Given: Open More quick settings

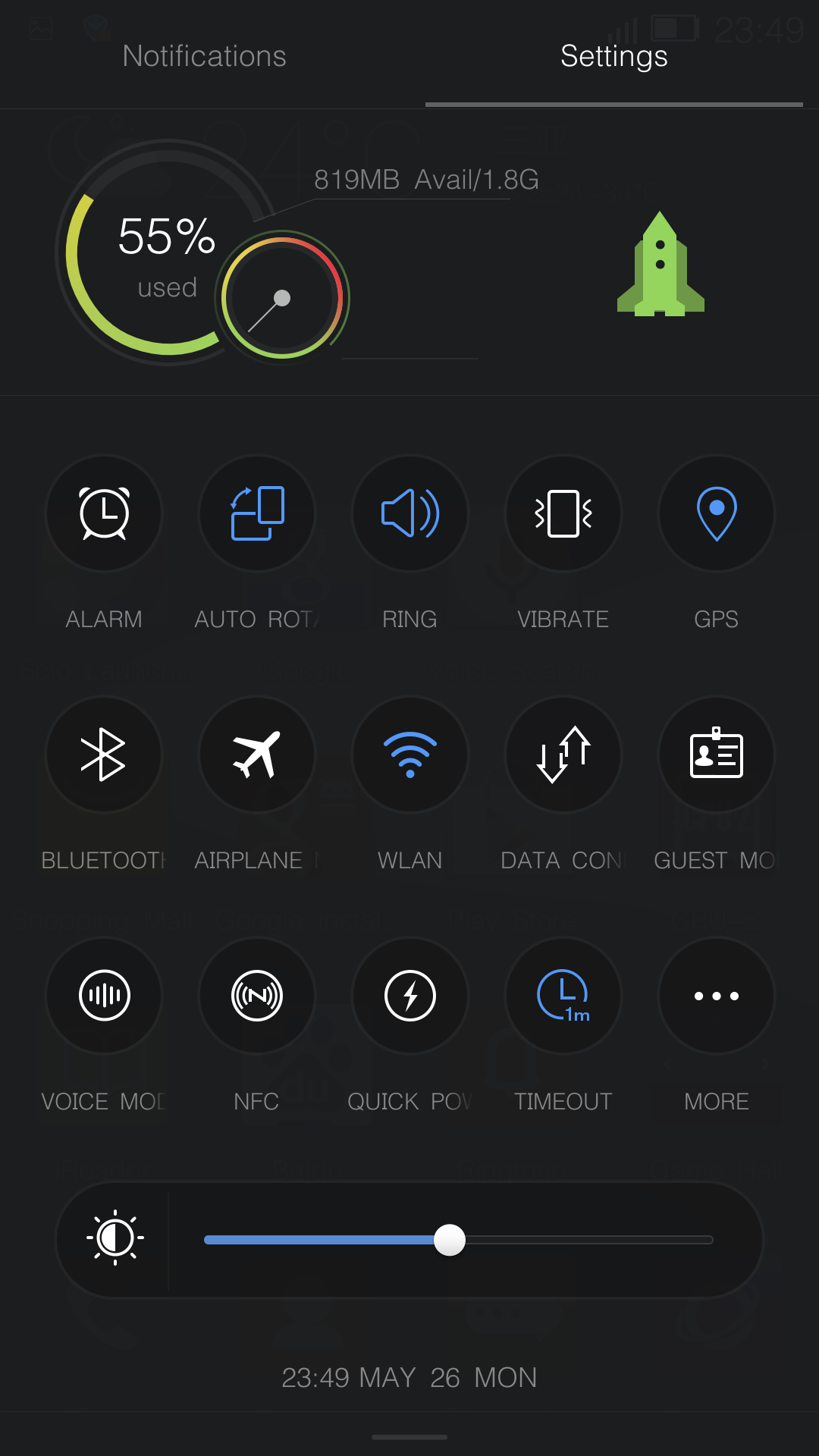Looking at the screenshot, I should [x=716, y=996].
